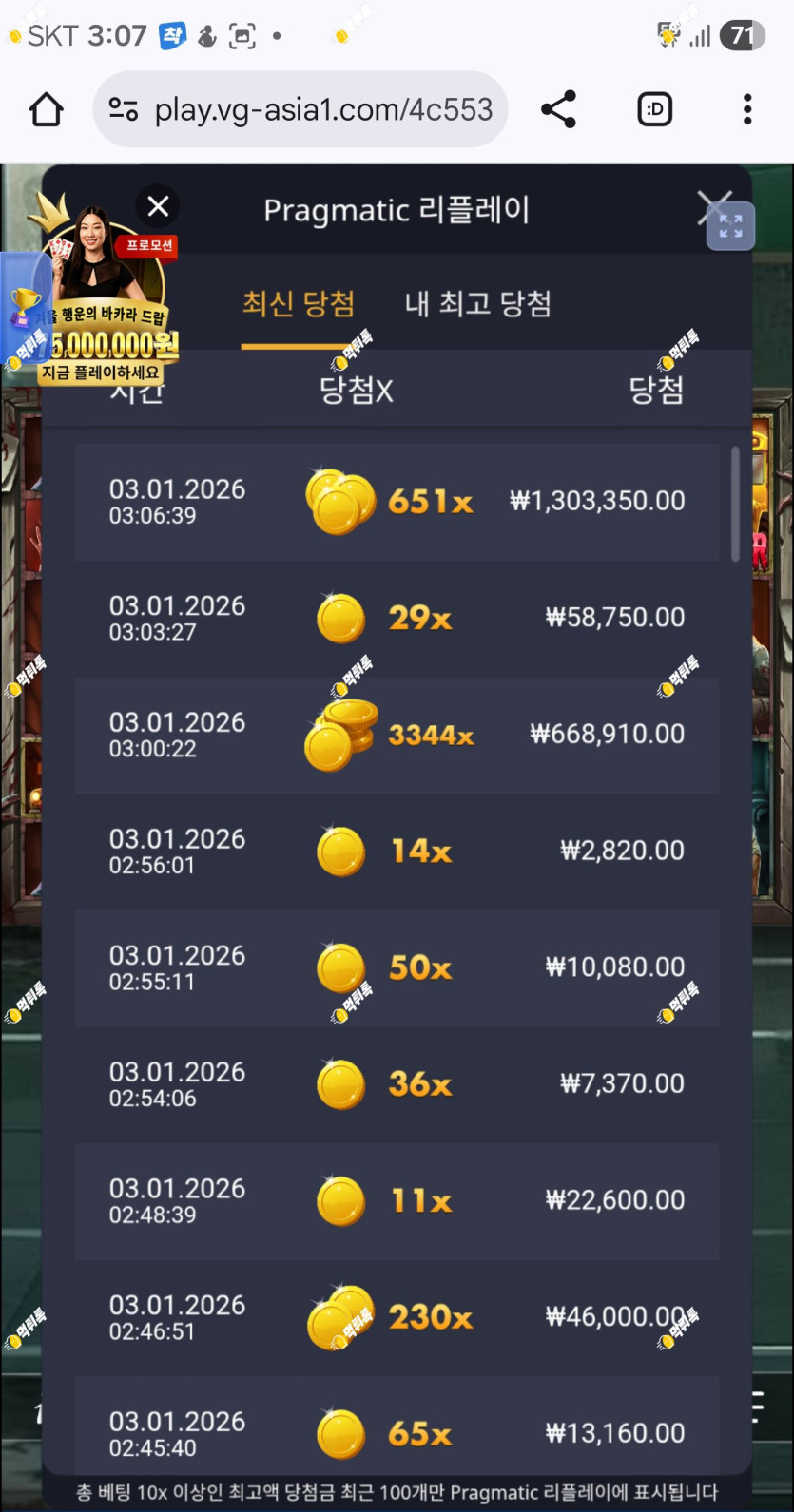Open the 14x win at 02:56:01
The image size is (794, 1512).
tap(397, 852)
